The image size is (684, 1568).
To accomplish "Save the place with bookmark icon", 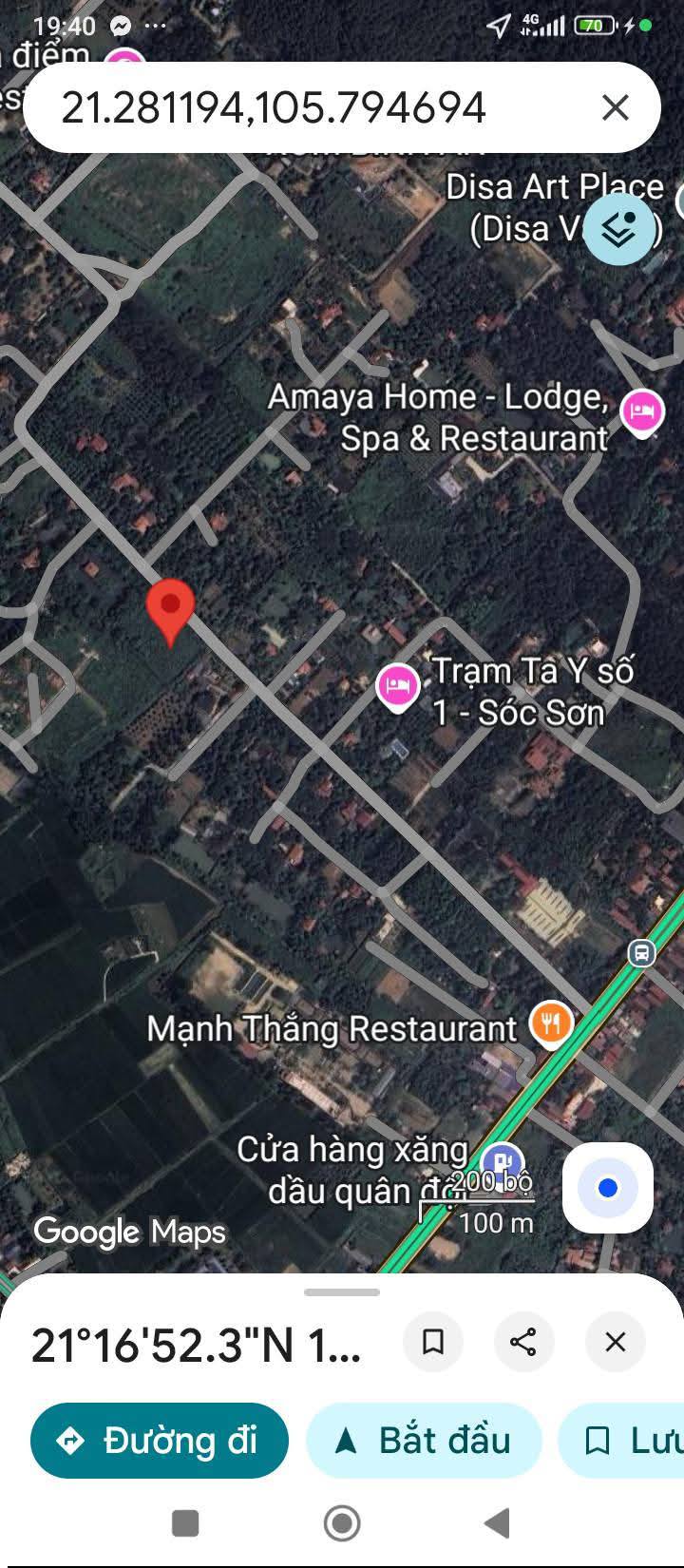I will [433, 1342].
